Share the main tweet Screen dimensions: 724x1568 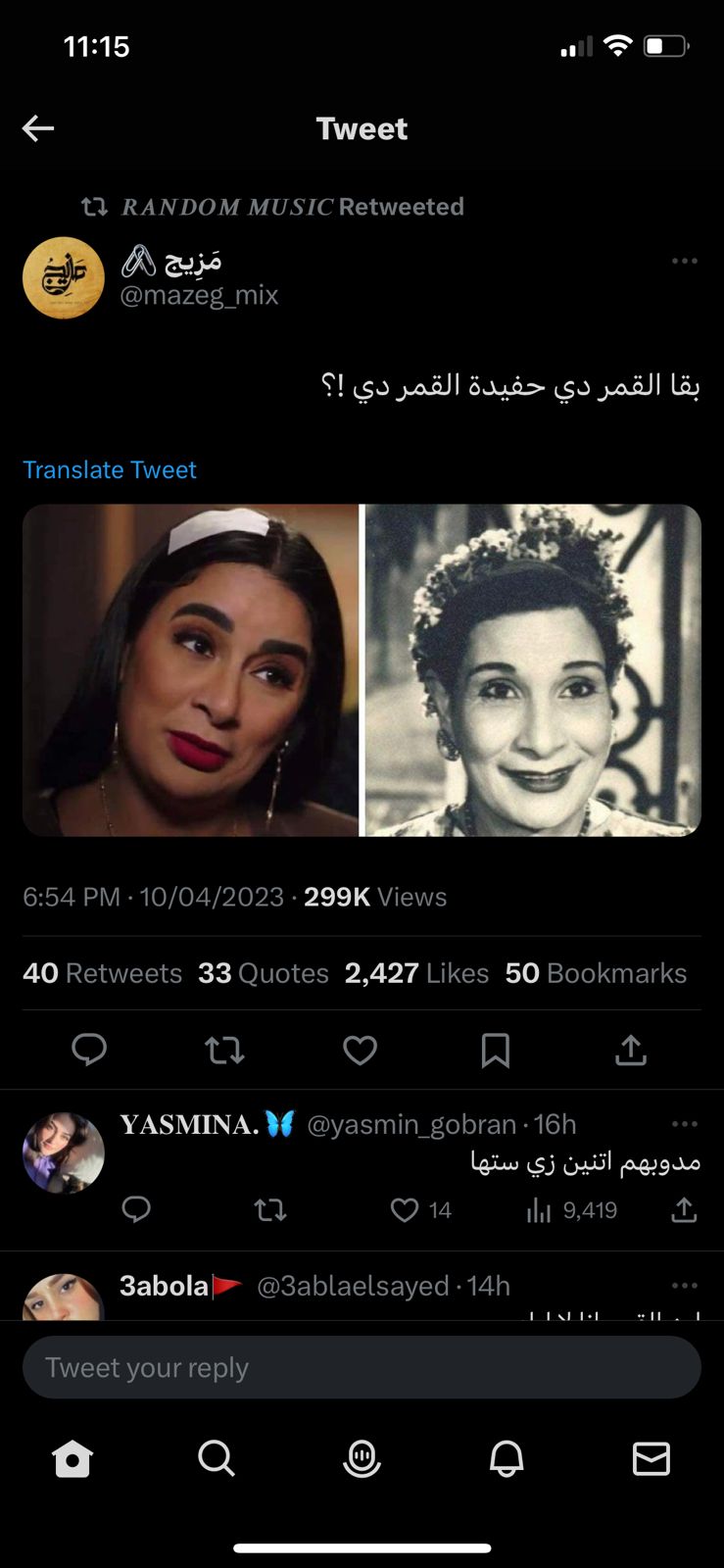tap(630, 1050)
